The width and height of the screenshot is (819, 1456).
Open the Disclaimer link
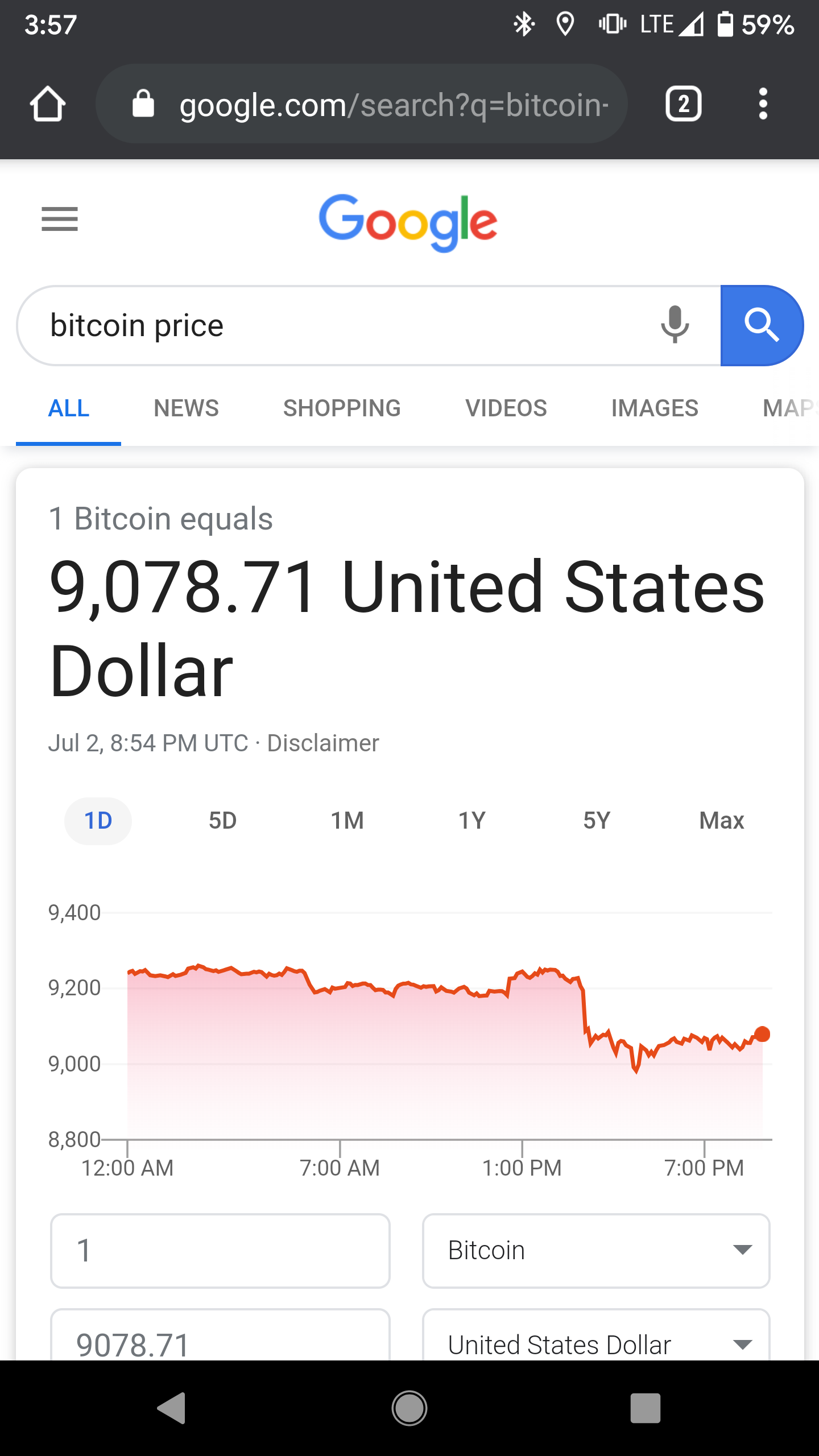click(323, 743)
